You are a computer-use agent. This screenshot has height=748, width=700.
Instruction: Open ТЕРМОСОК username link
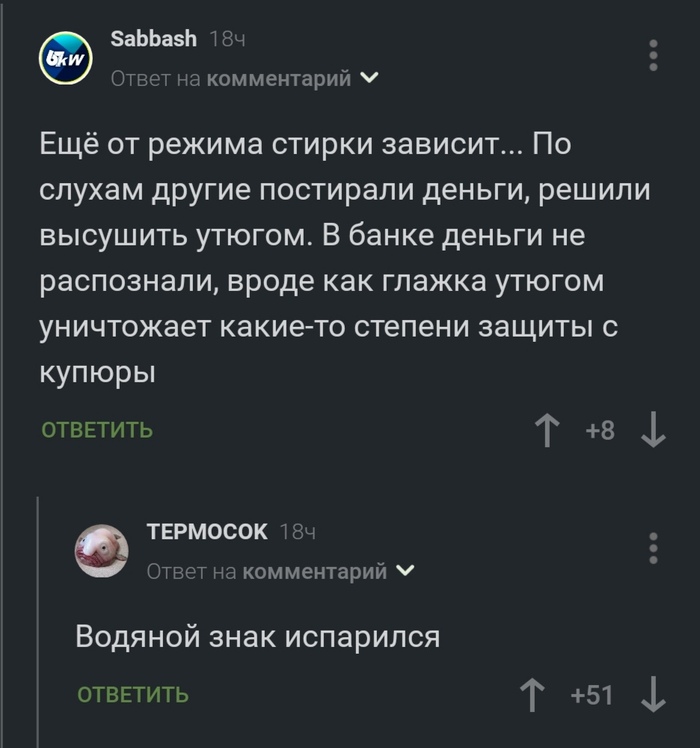[207, 532]
